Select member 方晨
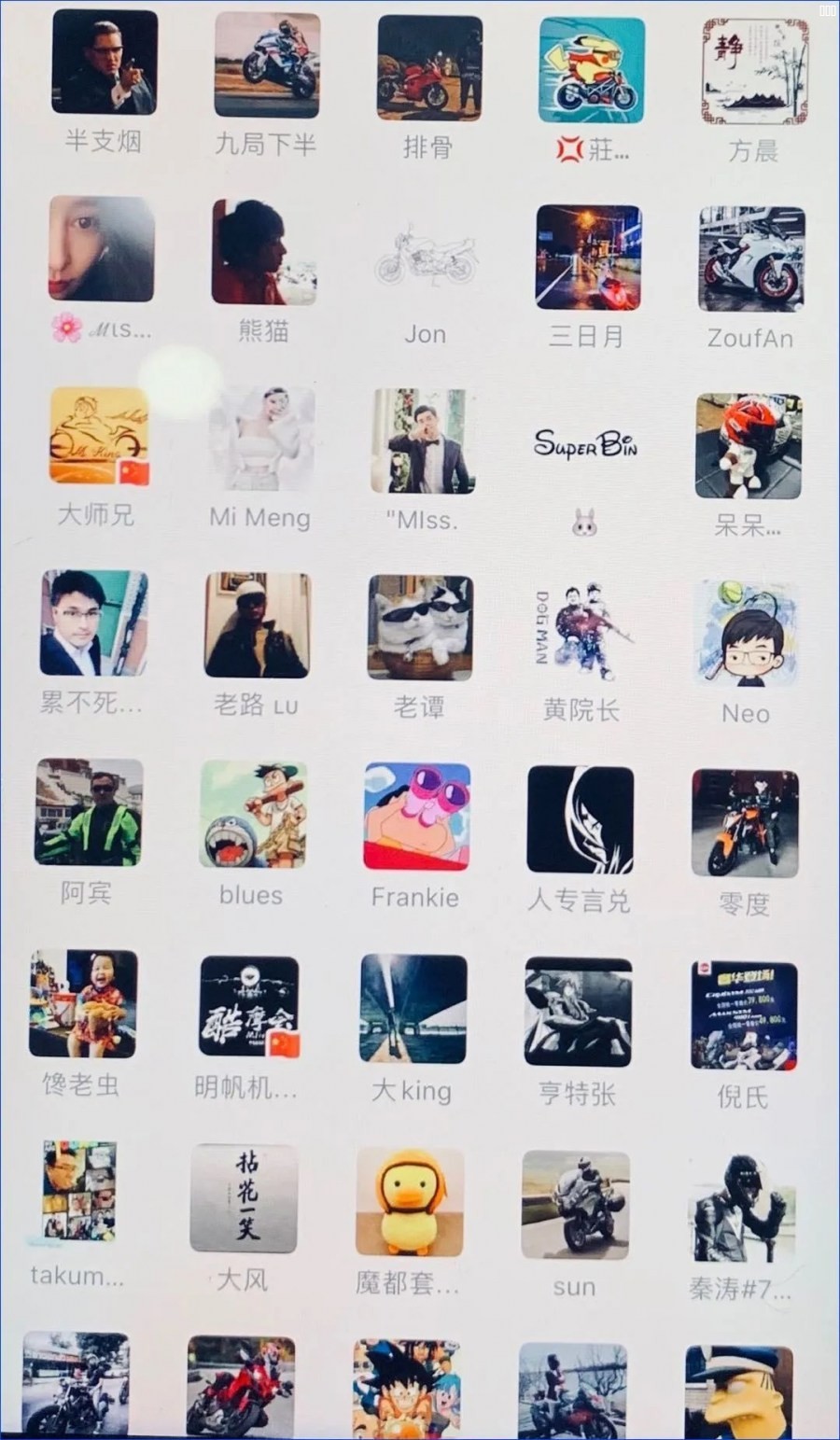Image resolution: width=840 pixels, height=1440 pixels. [x=754, y=72]
